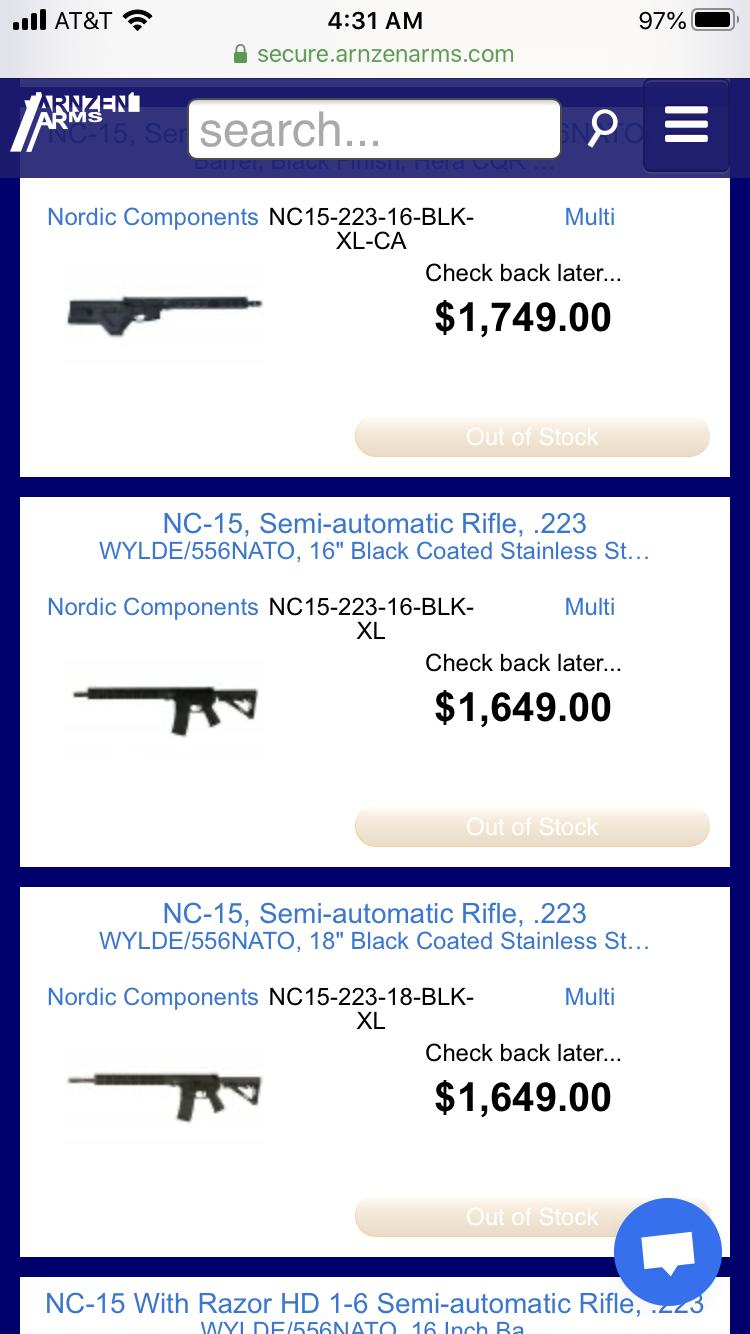Open rifle image for NC15-223-16-BLK-XL-CA
The height and width of the screenshot is (1334, 750).
[x=165, y=312]
